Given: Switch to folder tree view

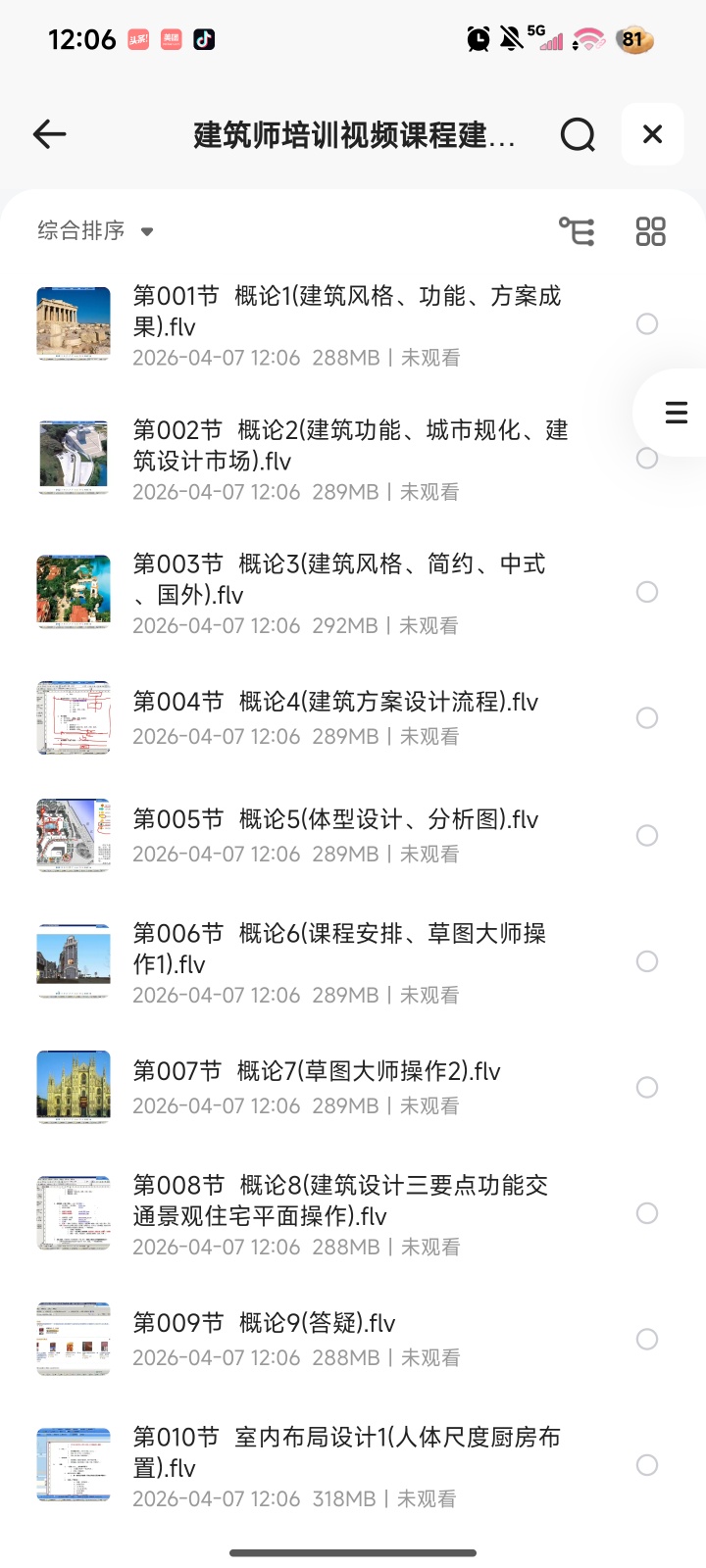Looking at the screenshot, I should click(577, 231).
